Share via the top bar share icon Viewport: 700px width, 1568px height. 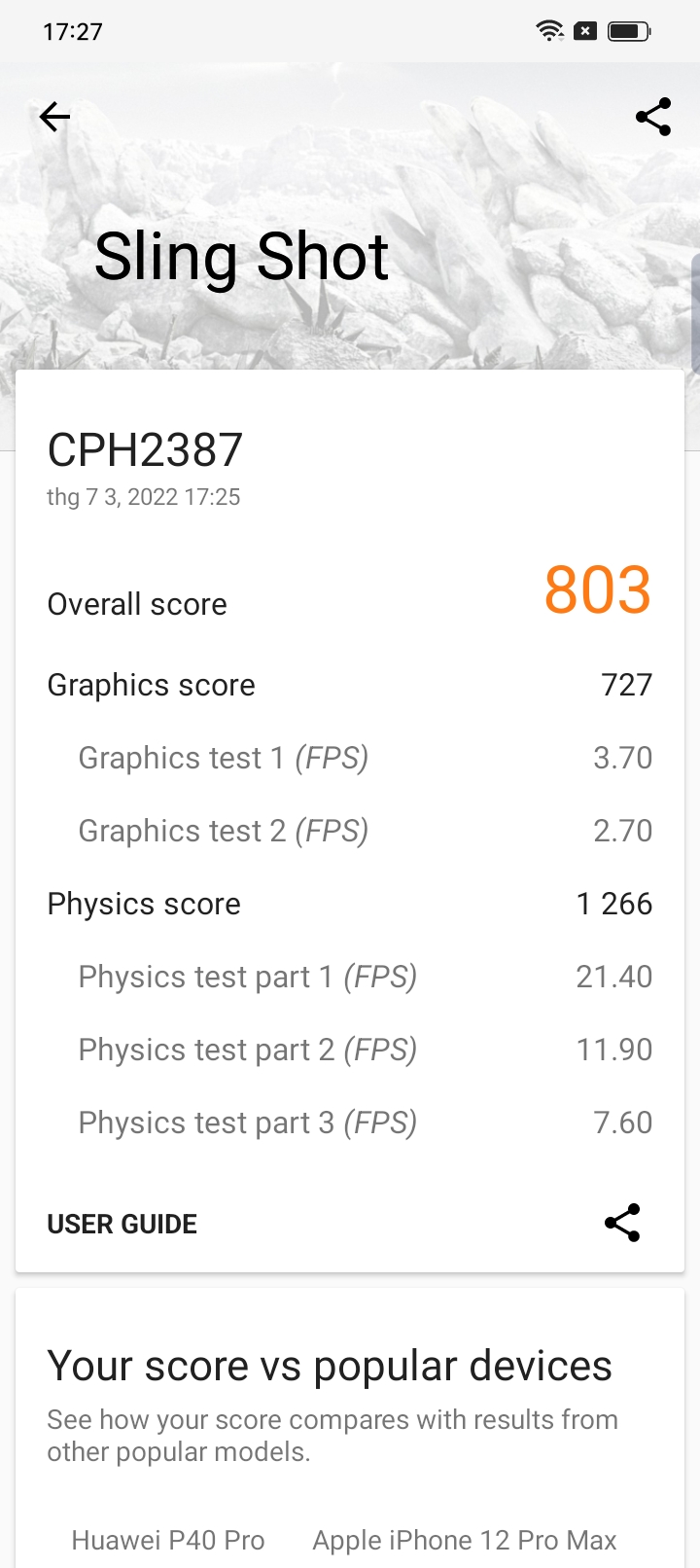click(653, 118)
